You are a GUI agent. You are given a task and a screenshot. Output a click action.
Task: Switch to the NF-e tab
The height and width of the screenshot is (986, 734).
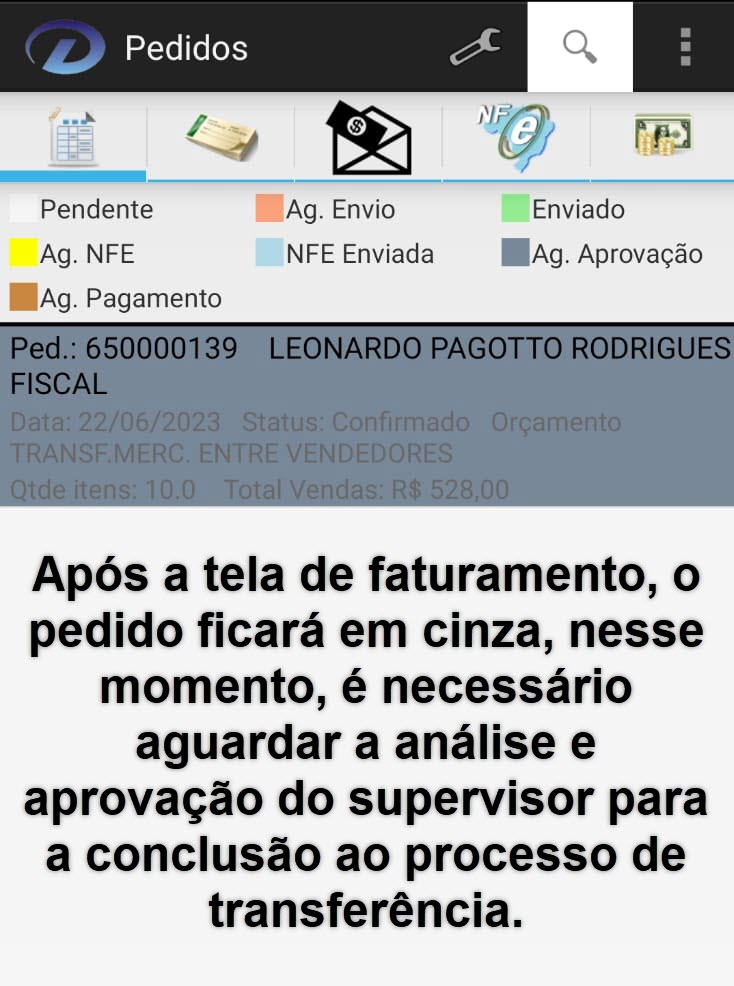[515, 137]
